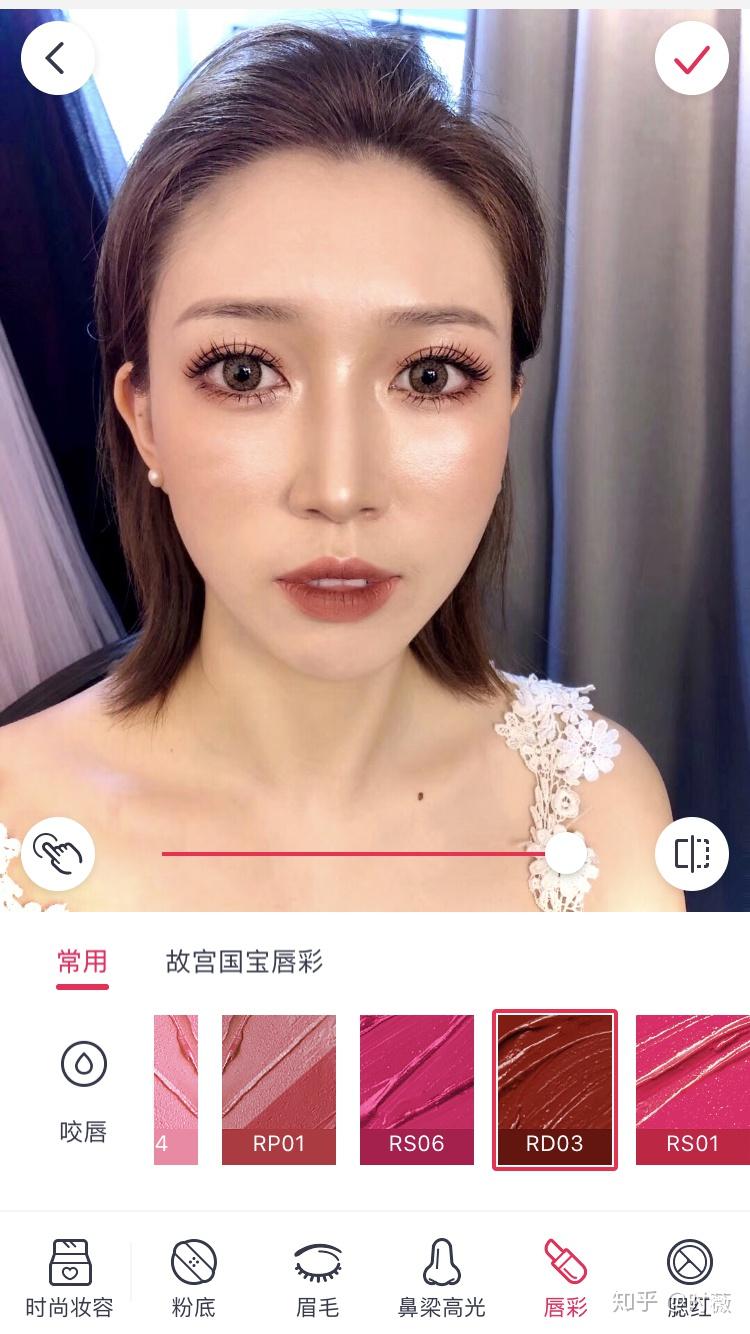Go back with the arrow icon
This screenshot has height=1334, width=750.
tap(57, 59)
